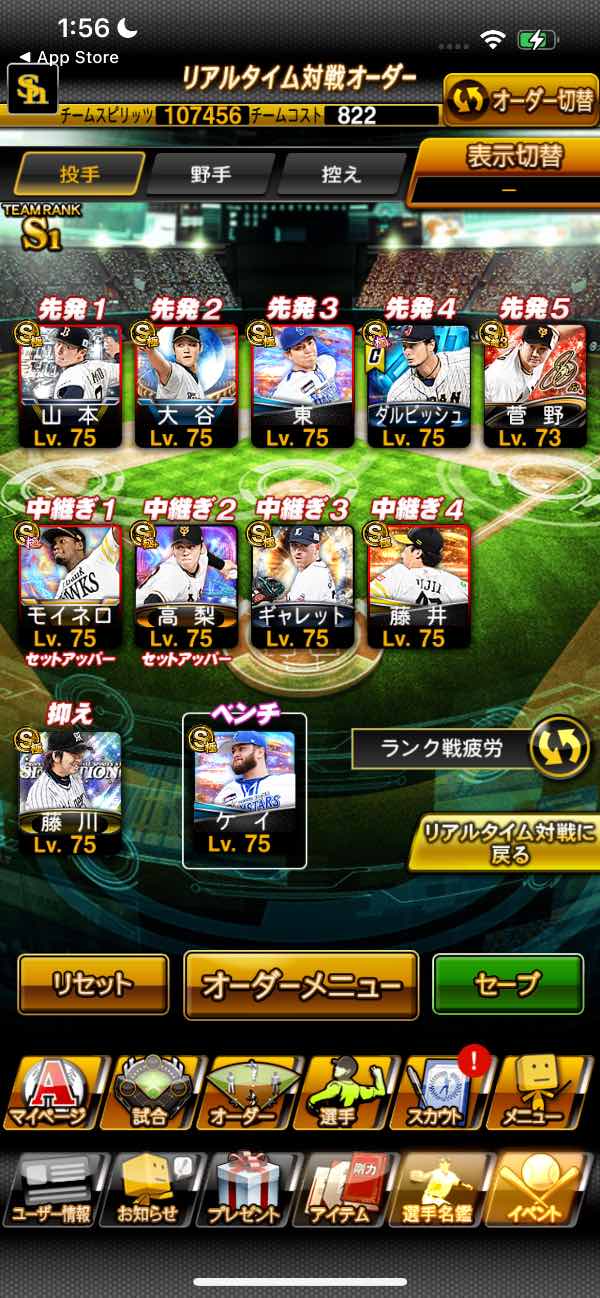Open the オーダーメニュー

301,985
